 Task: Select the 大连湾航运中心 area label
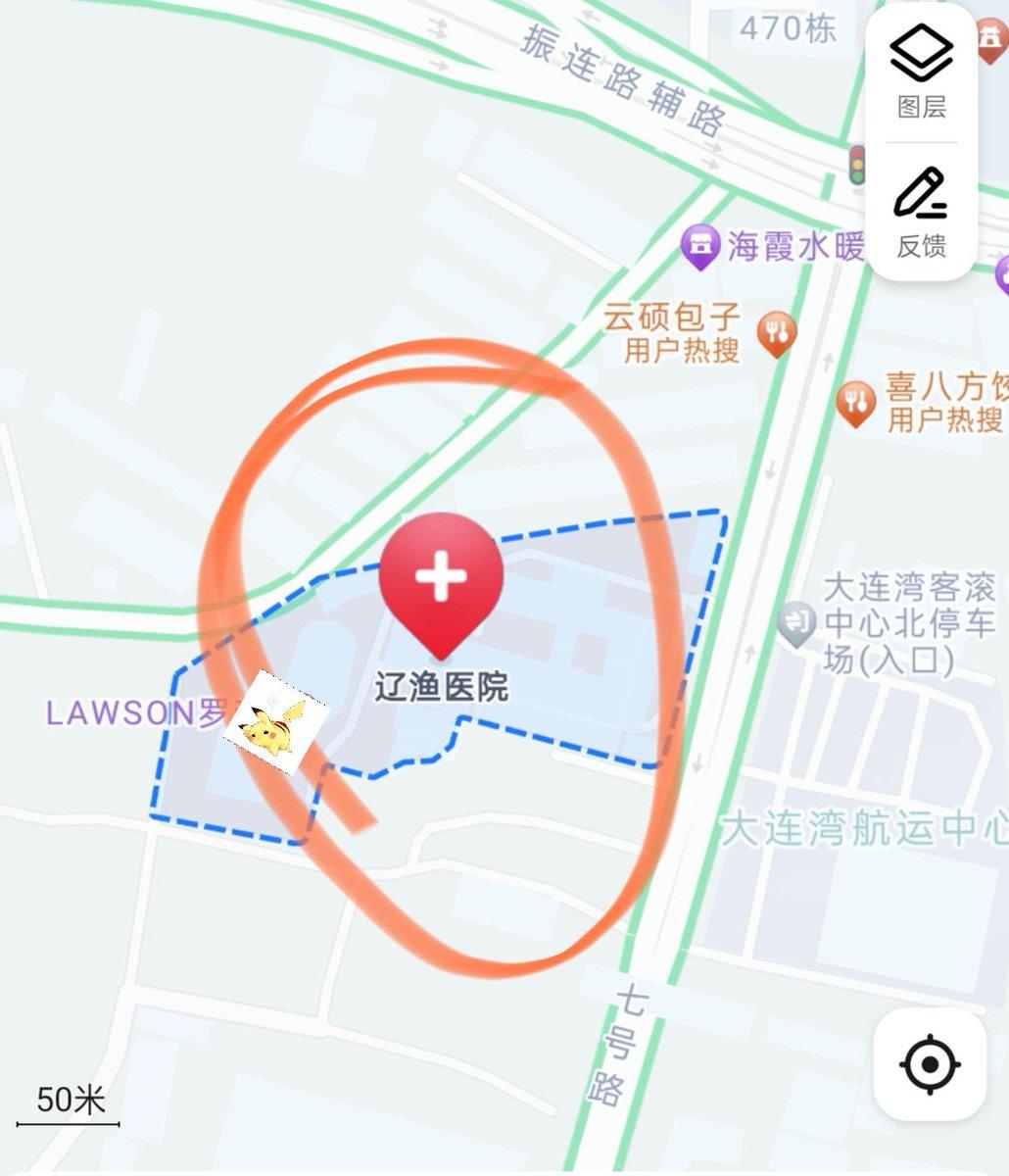click(862, 828)
